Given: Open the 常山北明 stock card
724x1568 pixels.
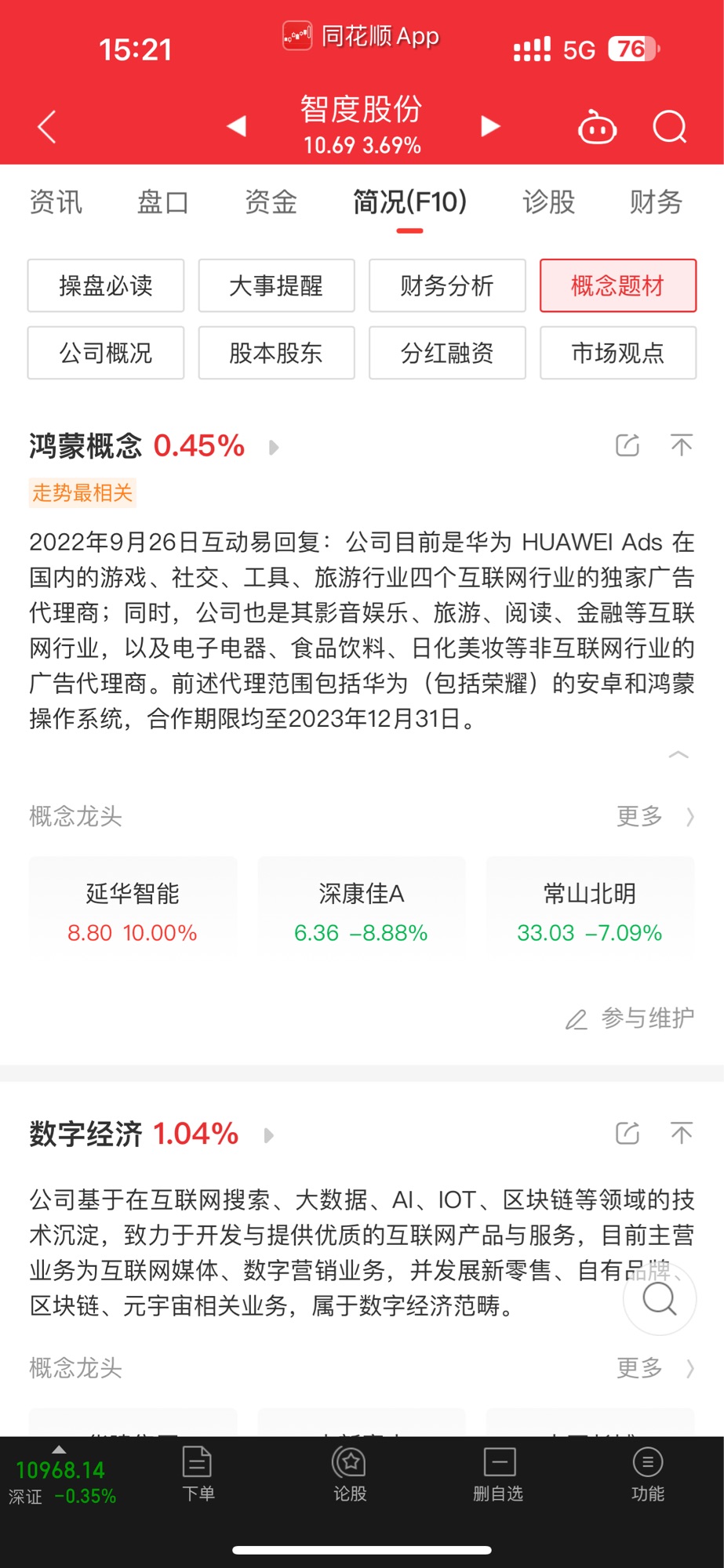Looking at the screenshot, I should [590, 912].
